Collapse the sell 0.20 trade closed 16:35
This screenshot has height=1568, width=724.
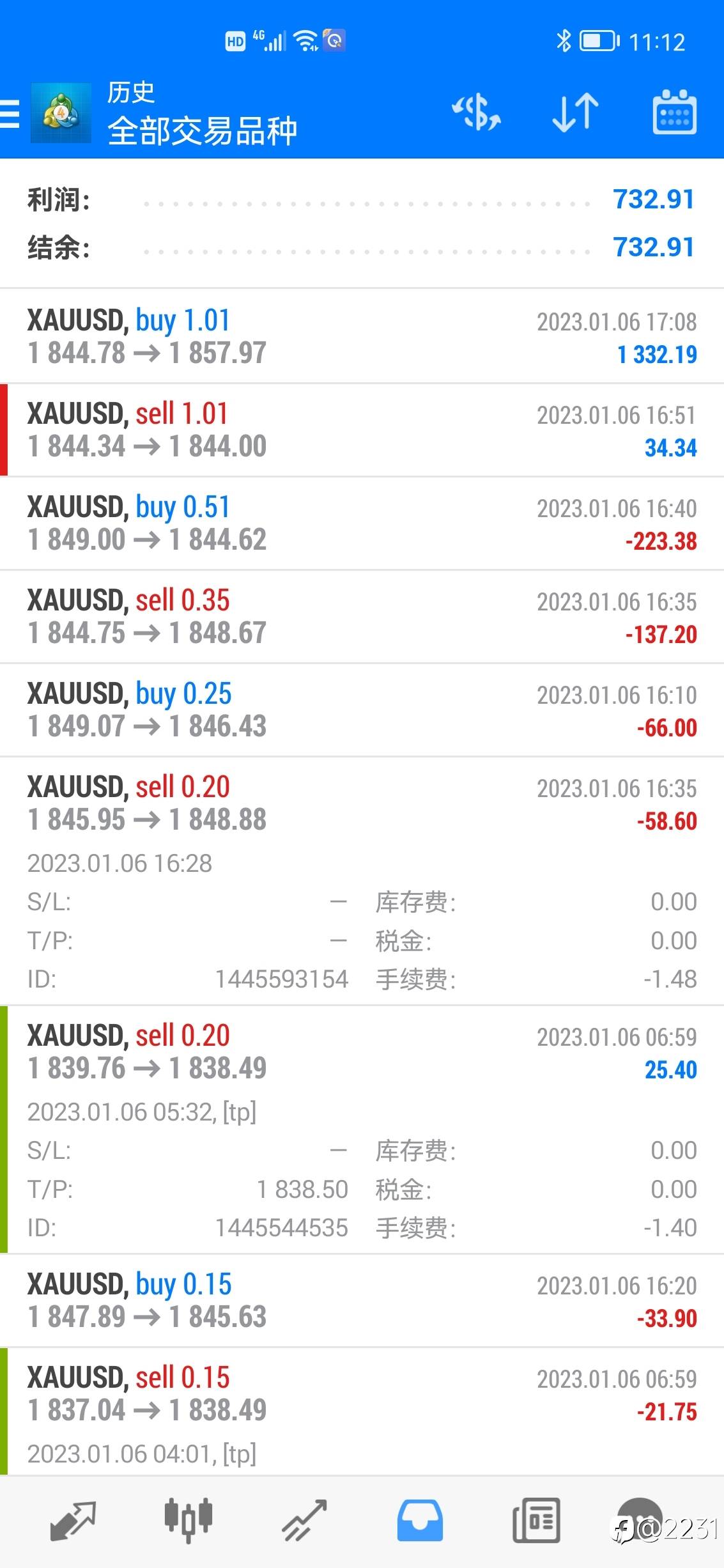point(362,803)
